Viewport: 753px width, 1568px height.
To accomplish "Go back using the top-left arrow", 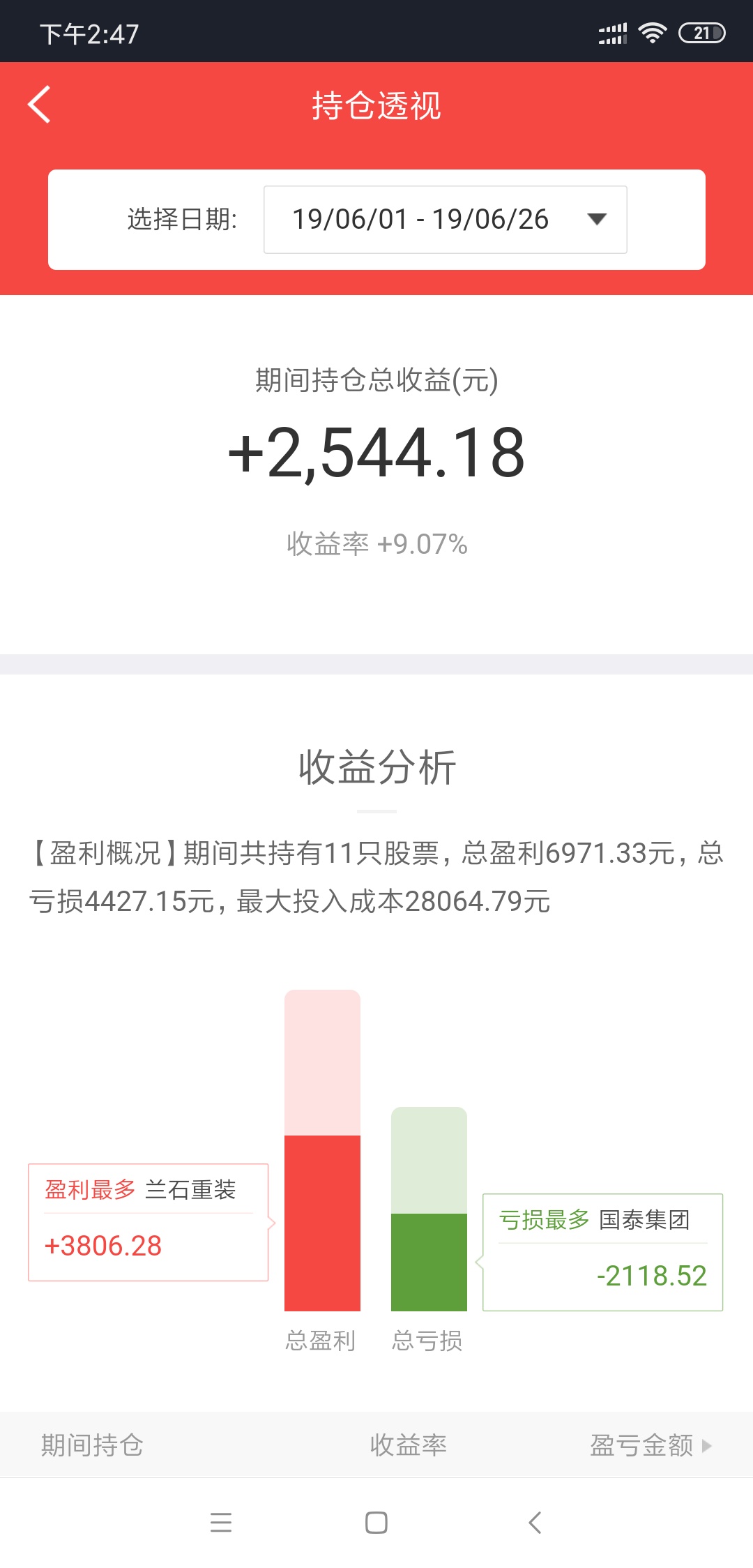I will click(x=39, y=105).
